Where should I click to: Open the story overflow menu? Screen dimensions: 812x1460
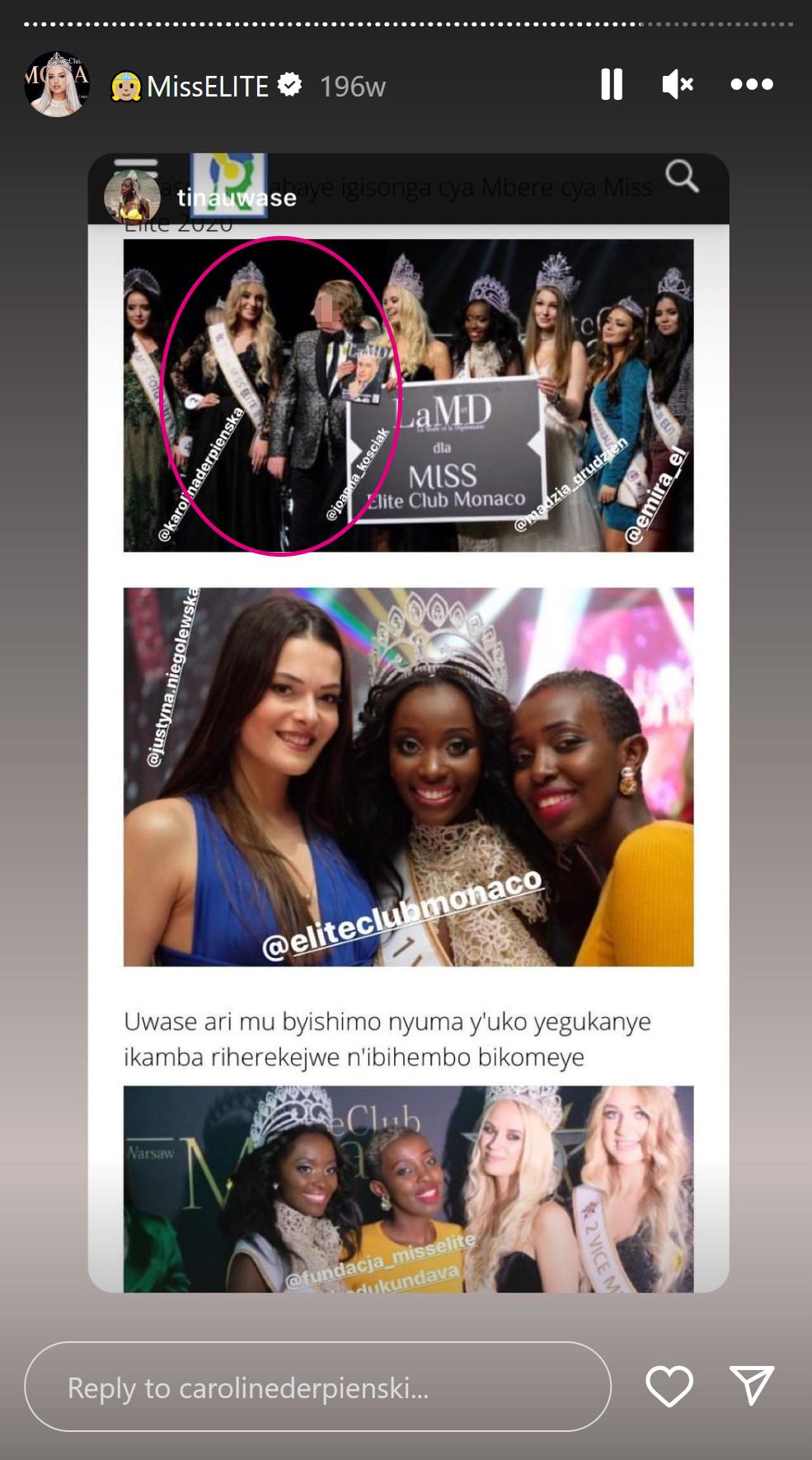pyautogui.click(x=751, y=84)
